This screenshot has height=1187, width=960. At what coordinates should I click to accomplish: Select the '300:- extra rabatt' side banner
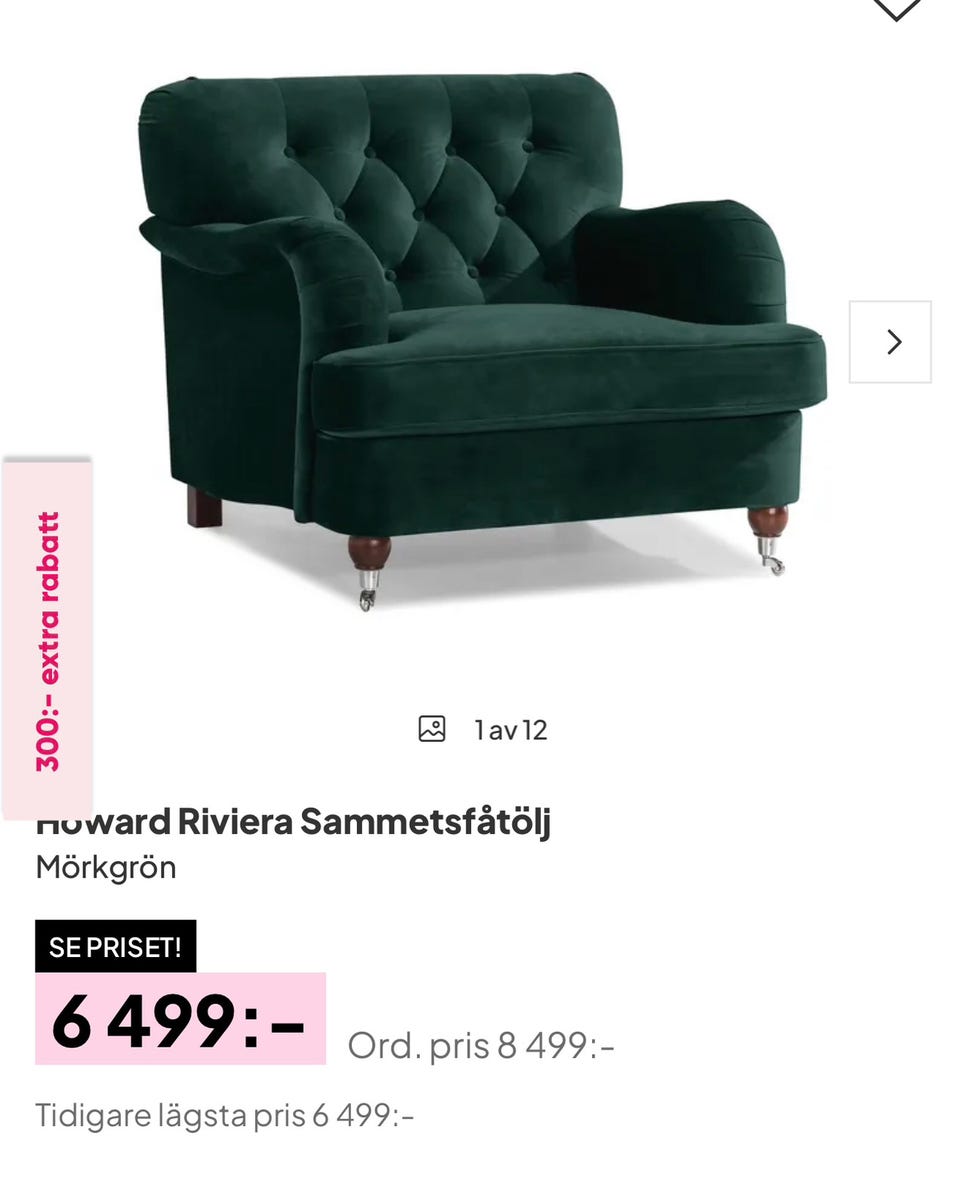tap(48, 630)
